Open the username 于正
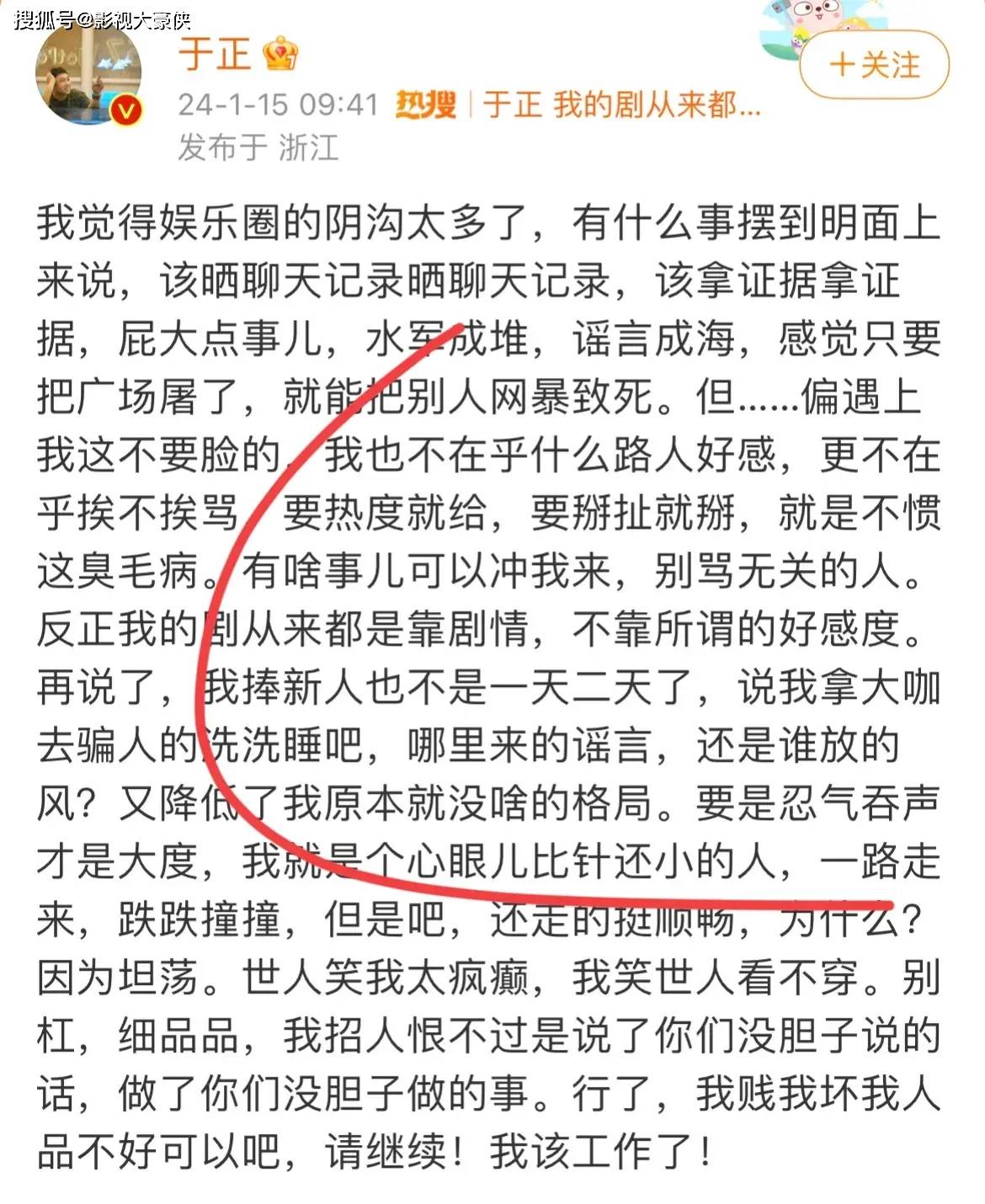985x1204 pixels. 214,54
